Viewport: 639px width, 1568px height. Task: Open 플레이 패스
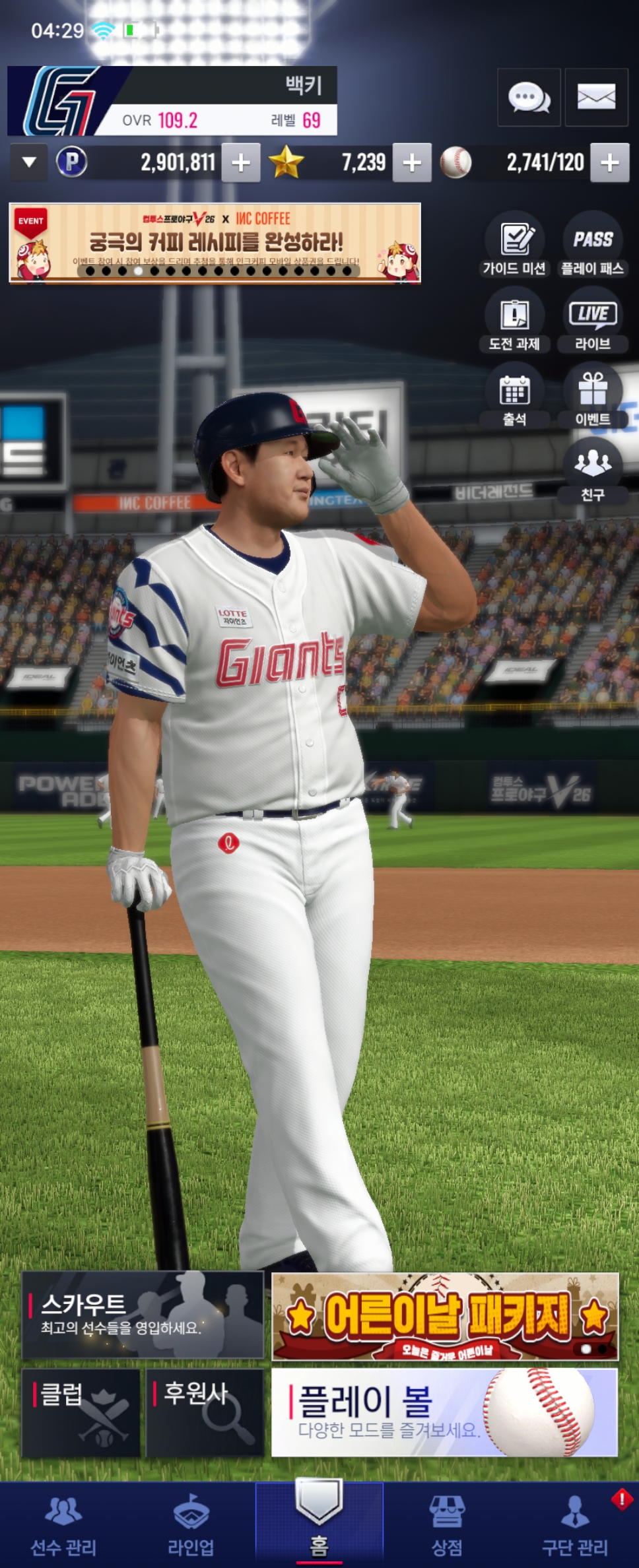click(592, 244)
